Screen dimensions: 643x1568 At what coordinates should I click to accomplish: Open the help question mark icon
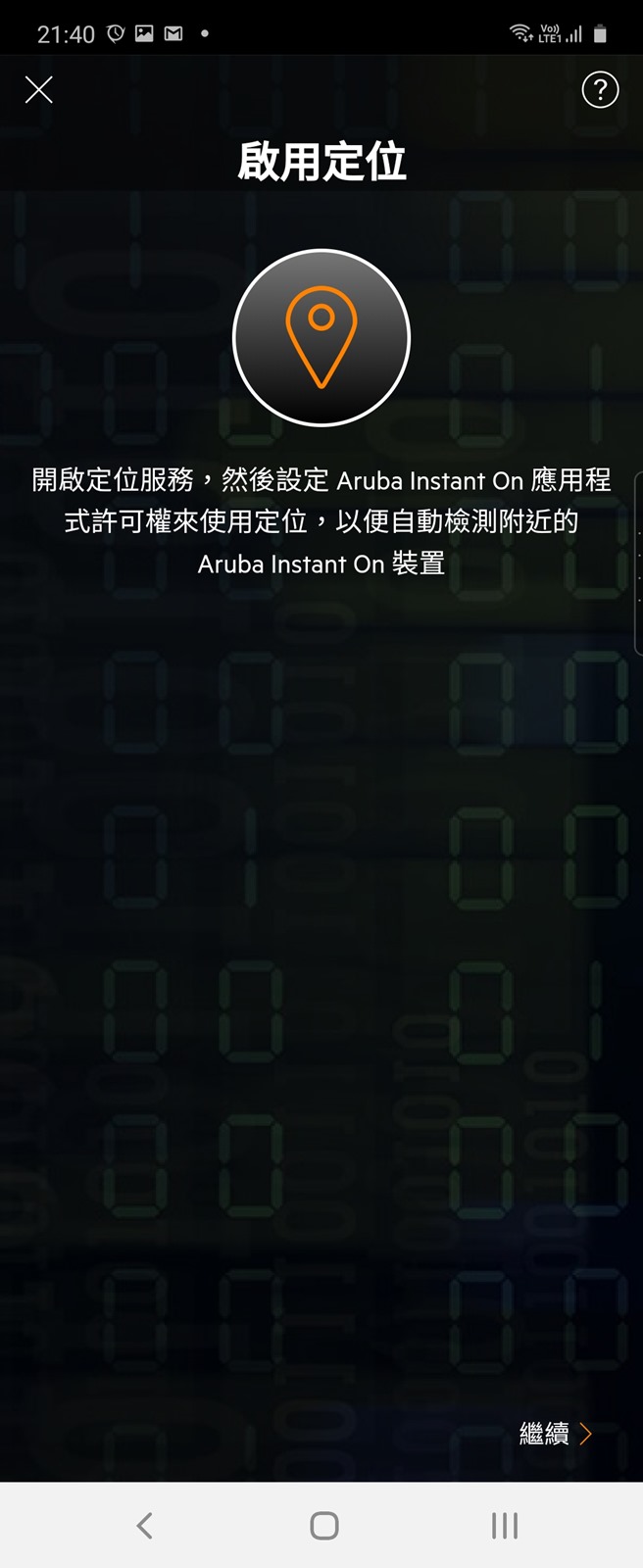pyautogui.click(x=600, y=90)
